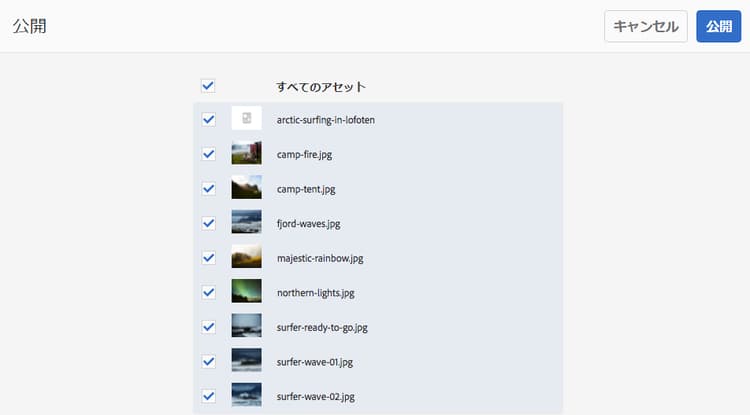
Task: Uncheck the すべてのアセット checkbox
Action: pyautogui.click(x=208, y=86)
